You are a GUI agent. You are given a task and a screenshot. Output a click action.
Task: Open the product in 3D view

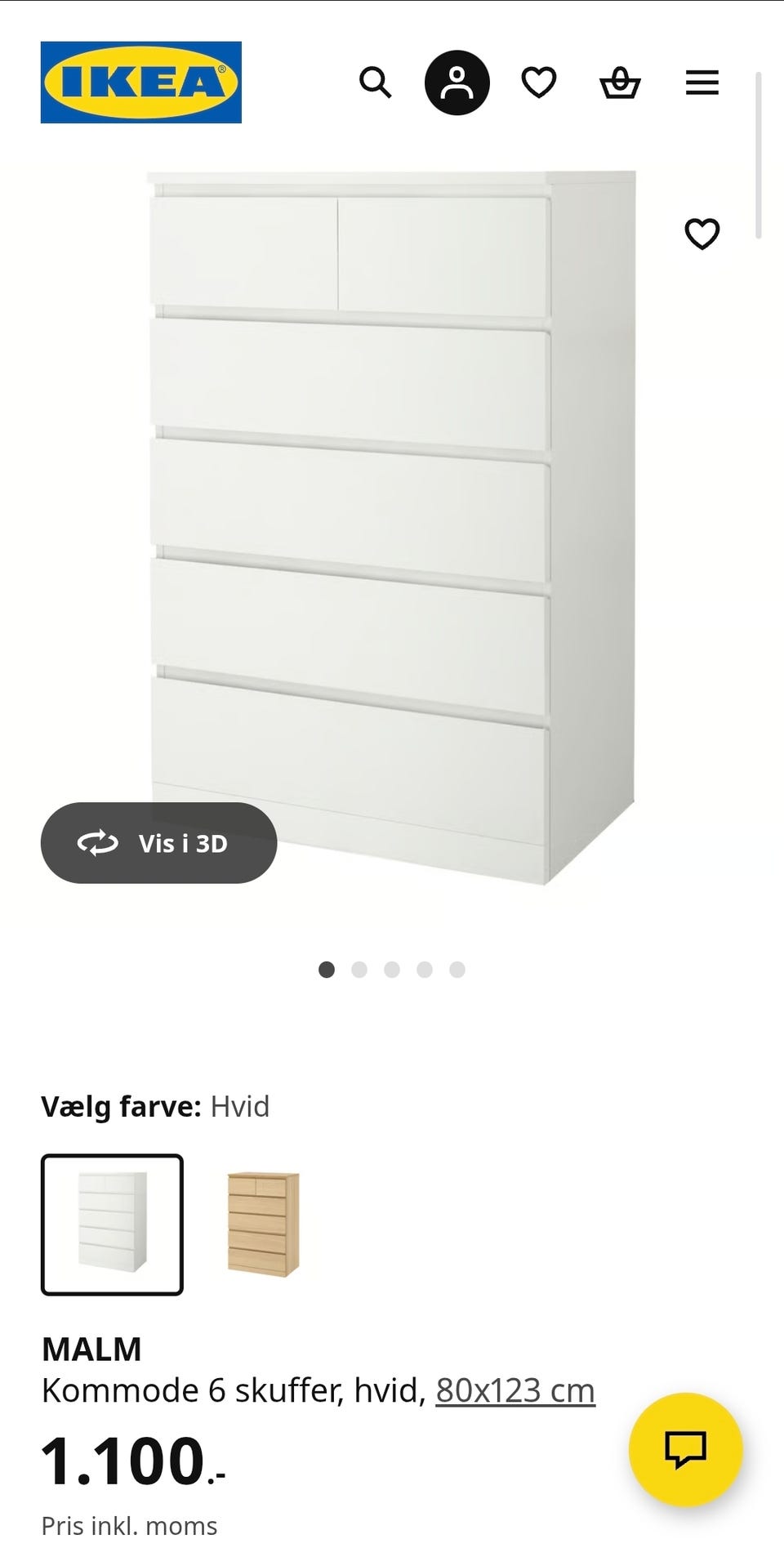(x=159, y=844)
